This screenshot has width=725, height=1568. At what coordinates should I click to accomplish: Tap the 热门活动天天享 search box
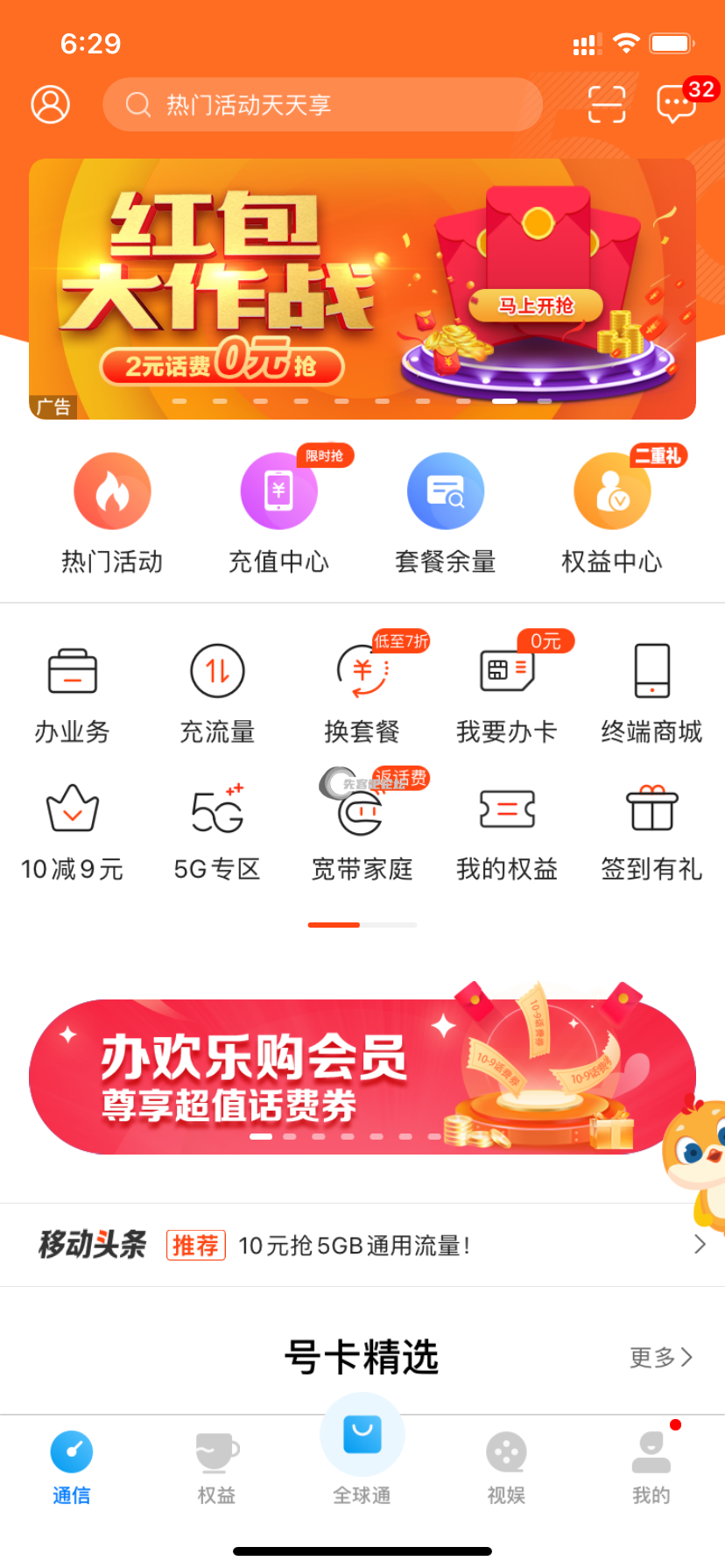coord(322,105)
